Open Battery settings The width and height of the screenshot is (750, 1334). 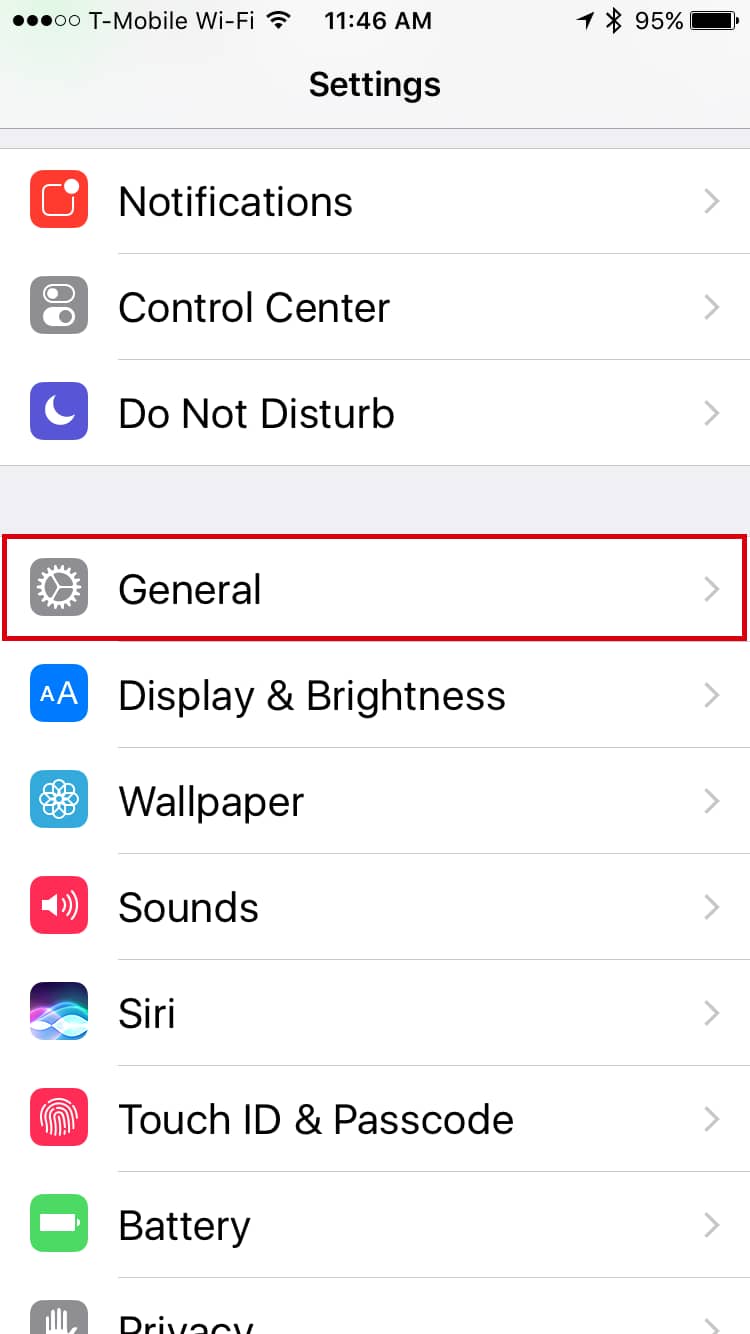pyautogui.click(x=375, y=1225)
